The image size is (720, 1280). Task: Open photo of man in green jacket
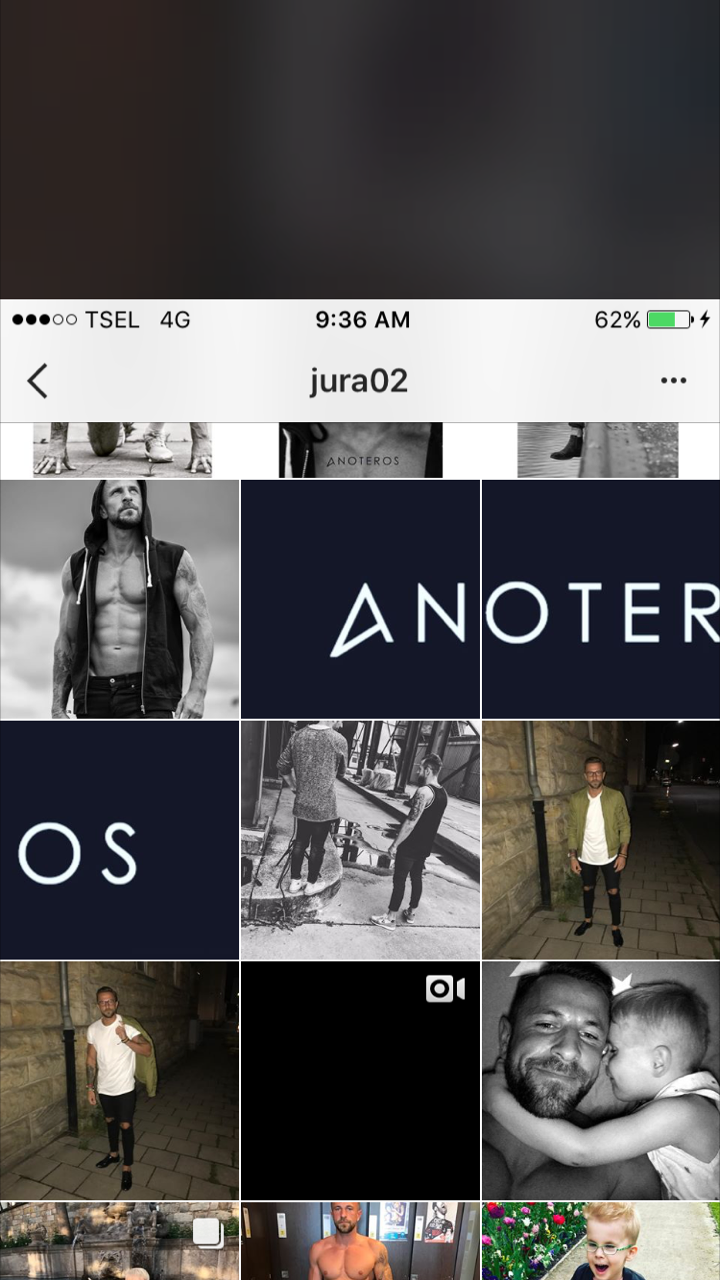point(600,840)
